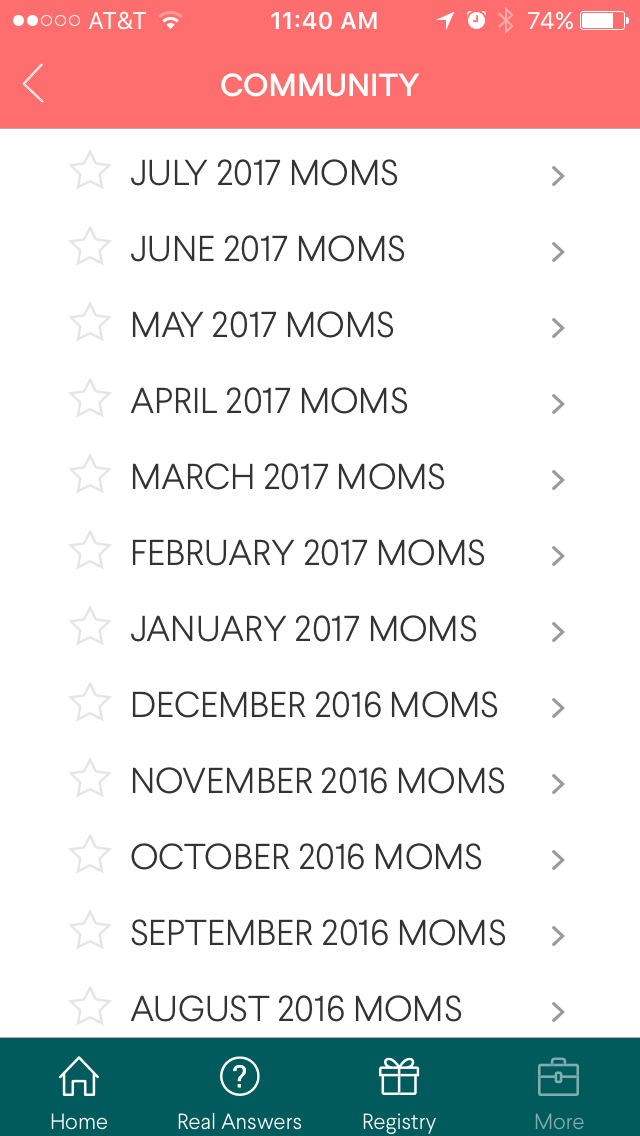Screen dimensions: 640x1136
Task: Open the Registry tab
Action: point(399,1087)
